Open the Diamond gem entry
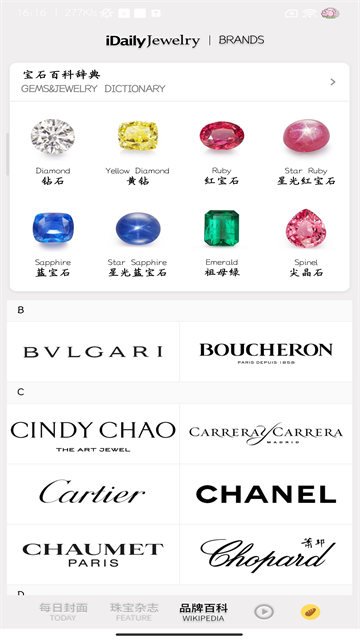The height and width of the screenshot is (640, 360). point(53,151)
